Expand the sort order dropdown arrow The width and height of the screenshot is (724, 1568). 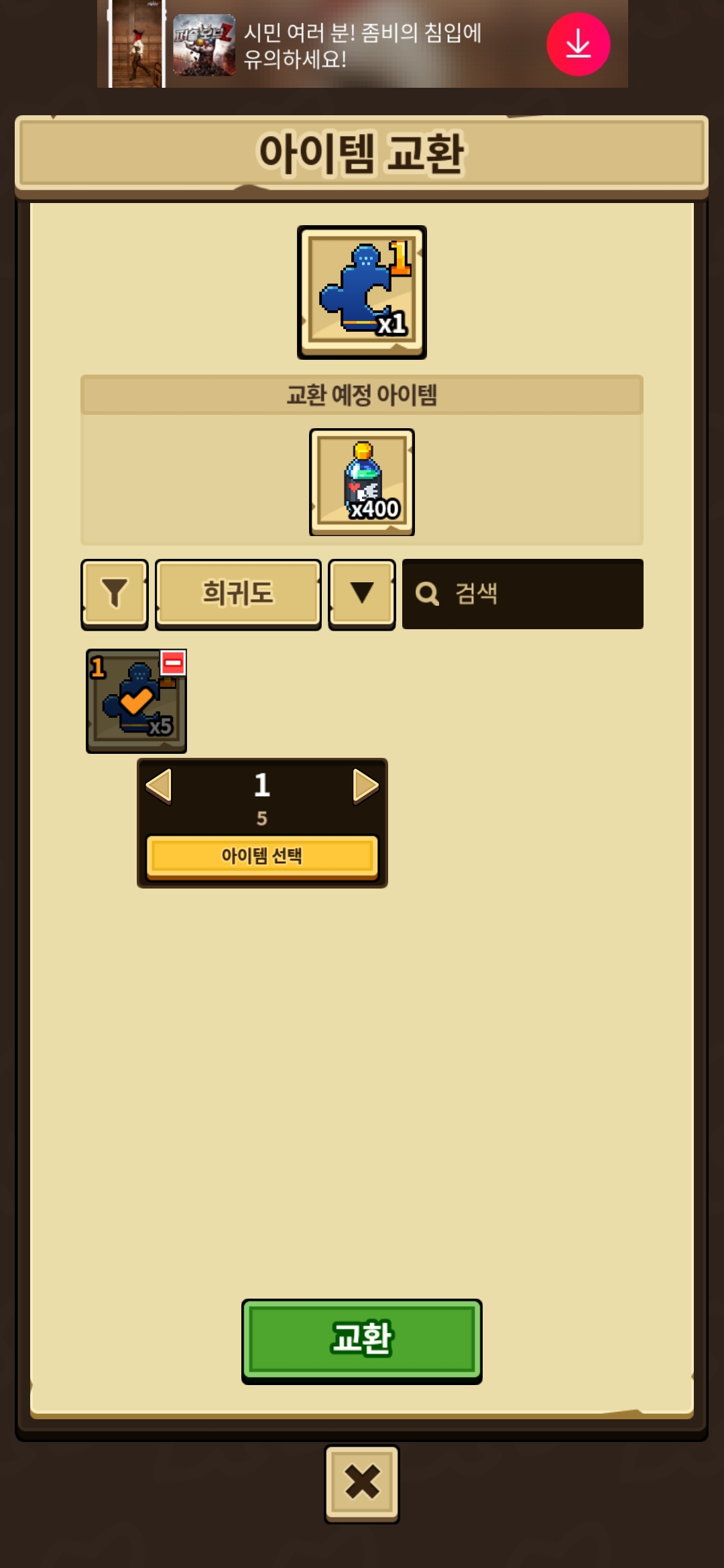pos(362,594)
